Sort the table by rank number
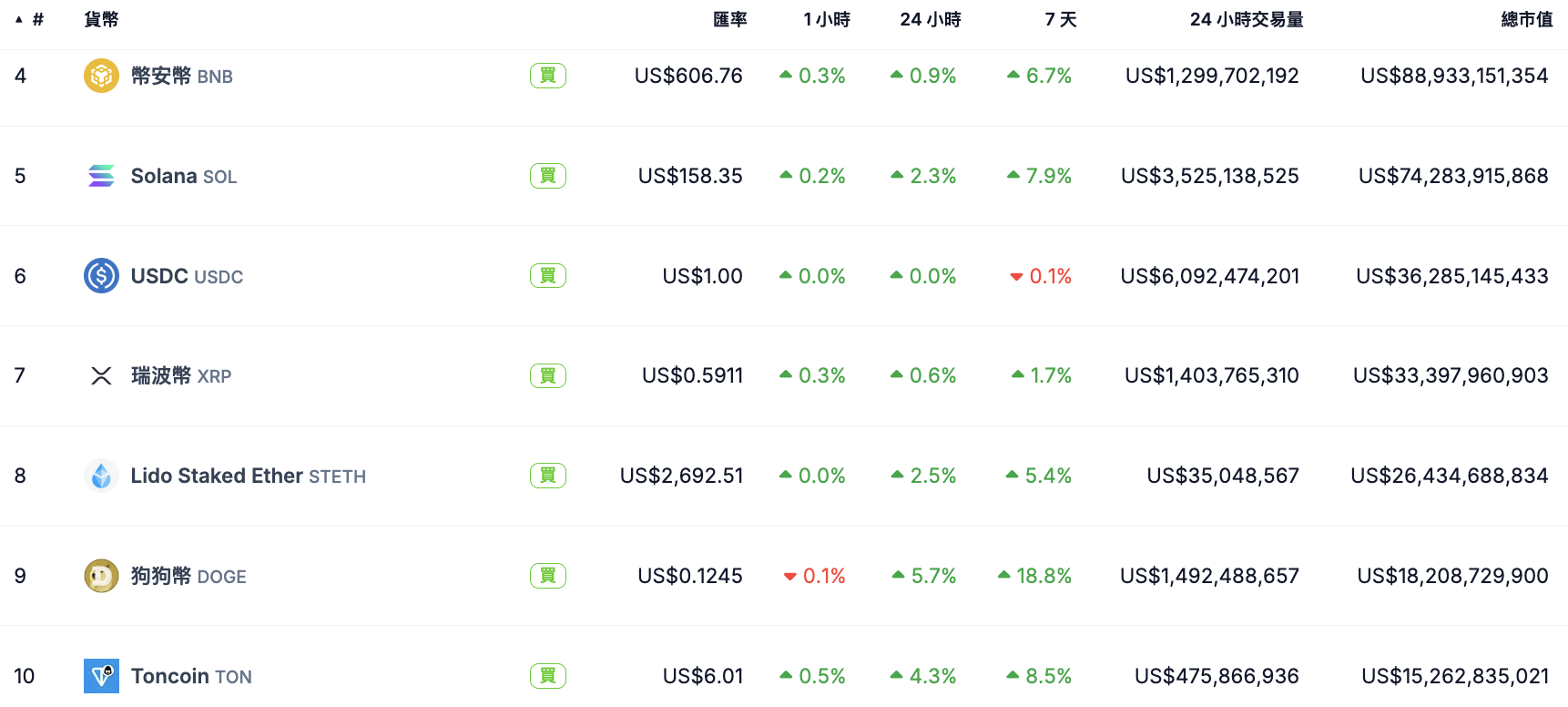The width and height of the screenshot is (1568, 707). coord(36,19)
